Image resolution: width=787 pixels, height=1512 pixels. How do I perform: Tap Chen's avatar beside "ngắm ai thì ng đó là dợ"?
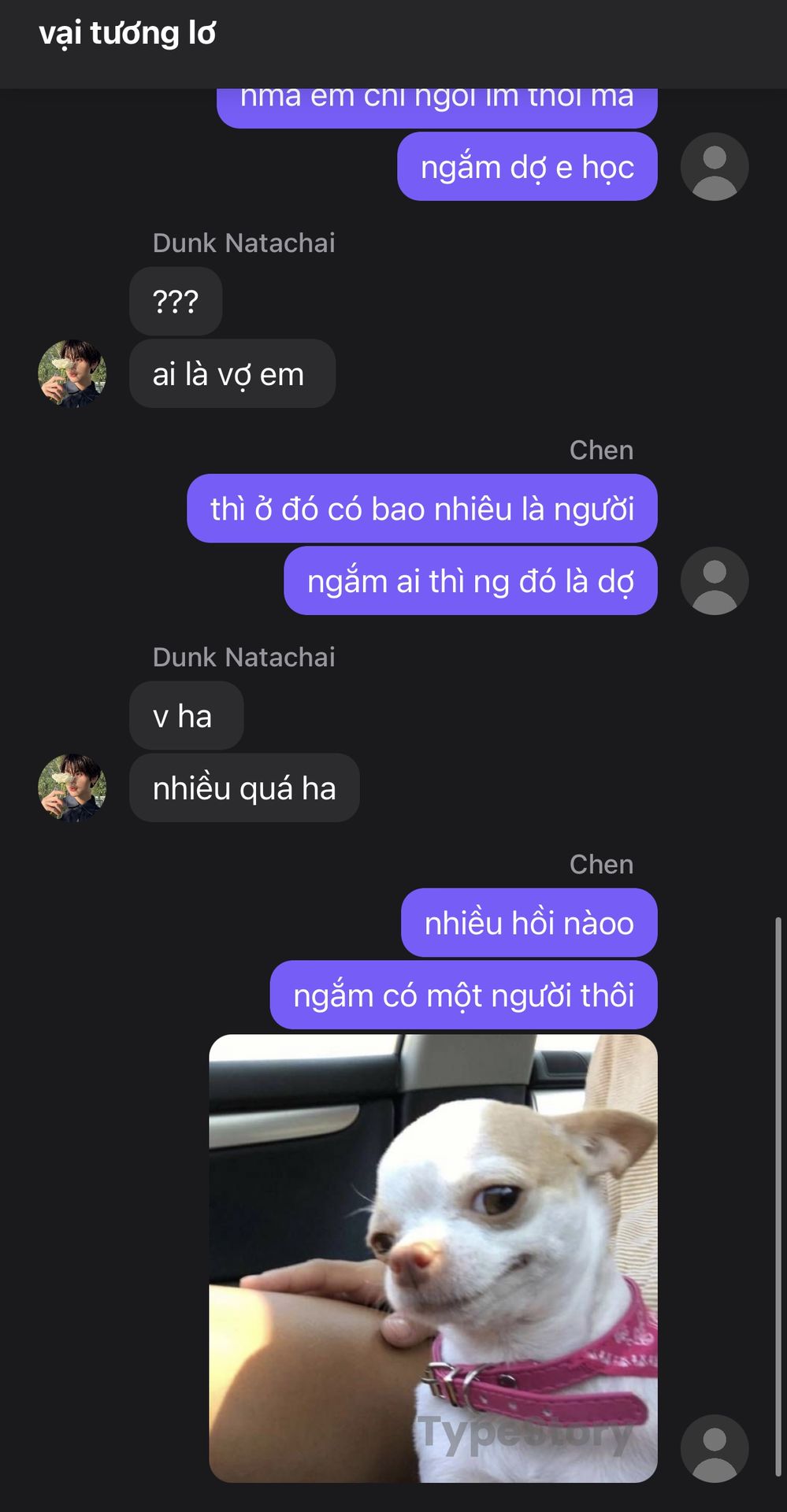(715, 581)
